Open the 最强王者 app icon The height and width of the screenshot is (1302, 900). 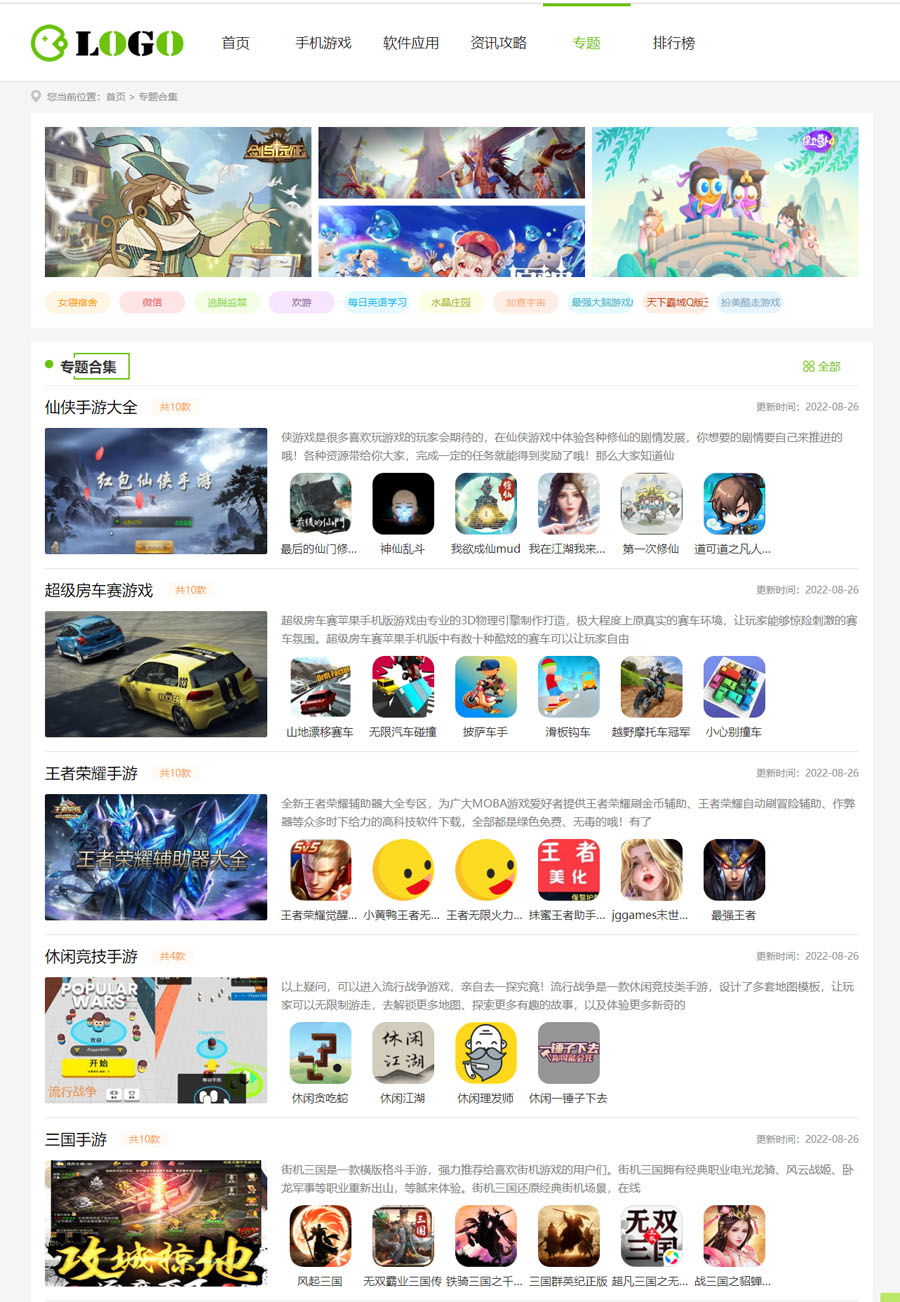[x=734, y=870]
